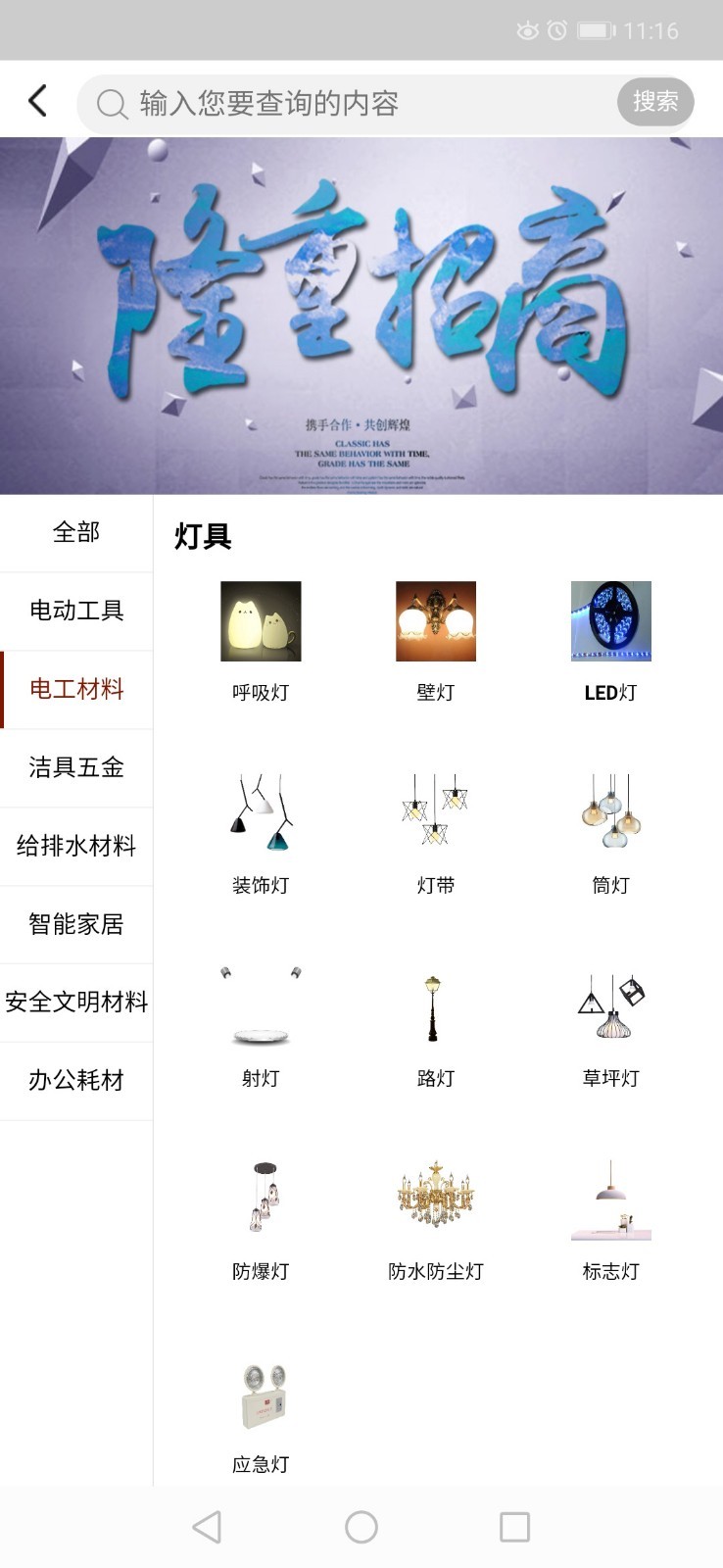
Task: Tap the search input field
Action: point(353,103)
